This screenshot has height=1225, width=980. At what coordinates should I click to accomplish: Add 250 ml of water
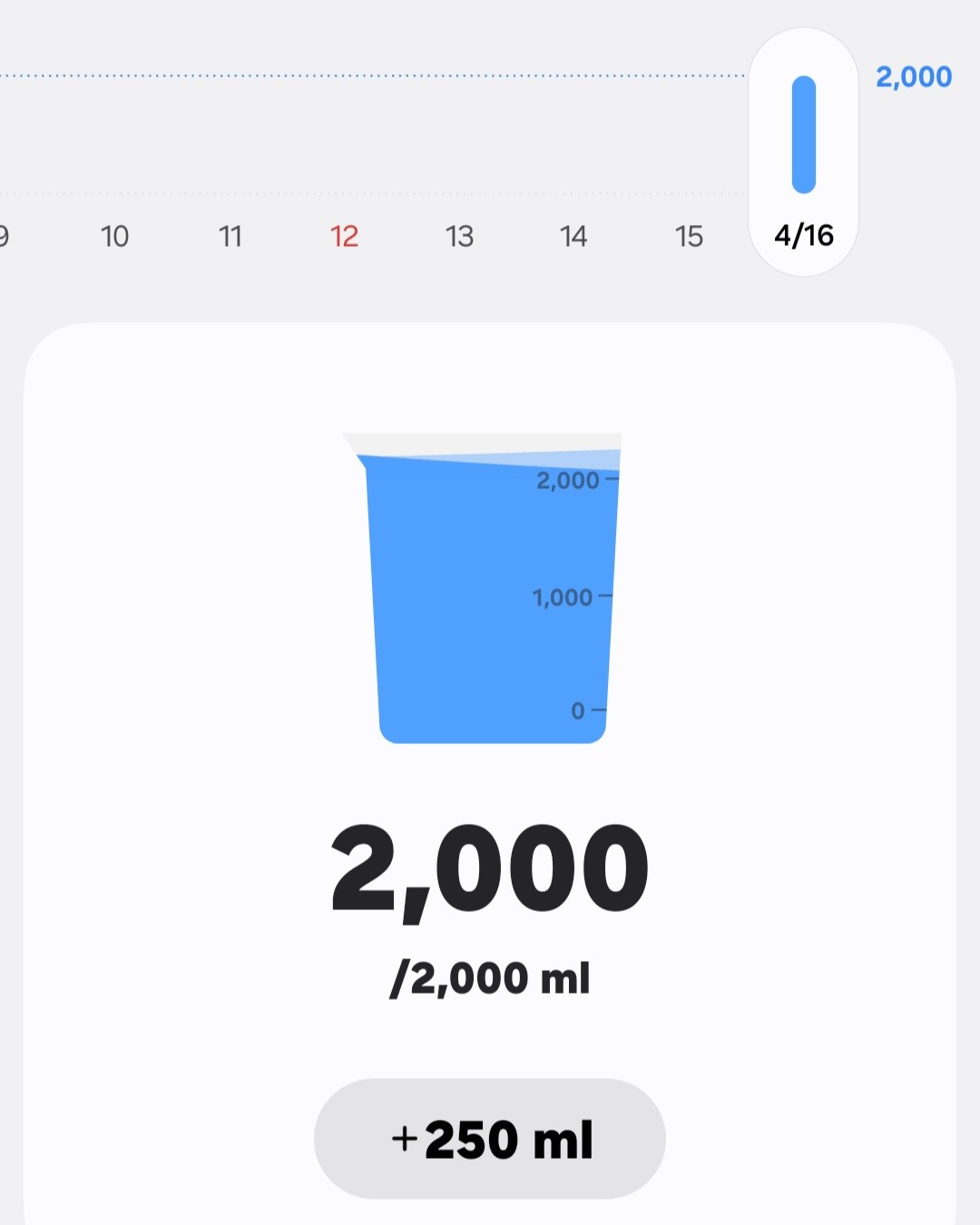click(490, 1139)
